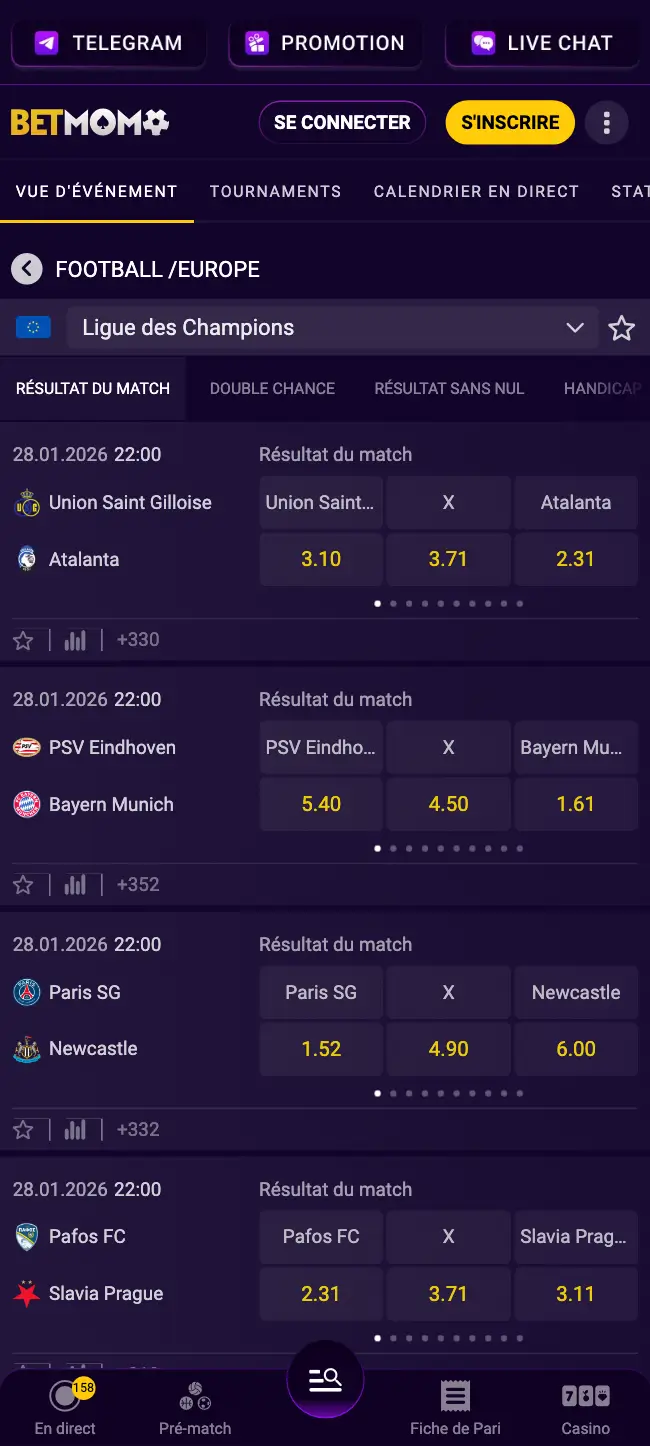Screen dimensions: 650x1446
Task: Open the Telegram link
Action: click(x=108, y=43)
